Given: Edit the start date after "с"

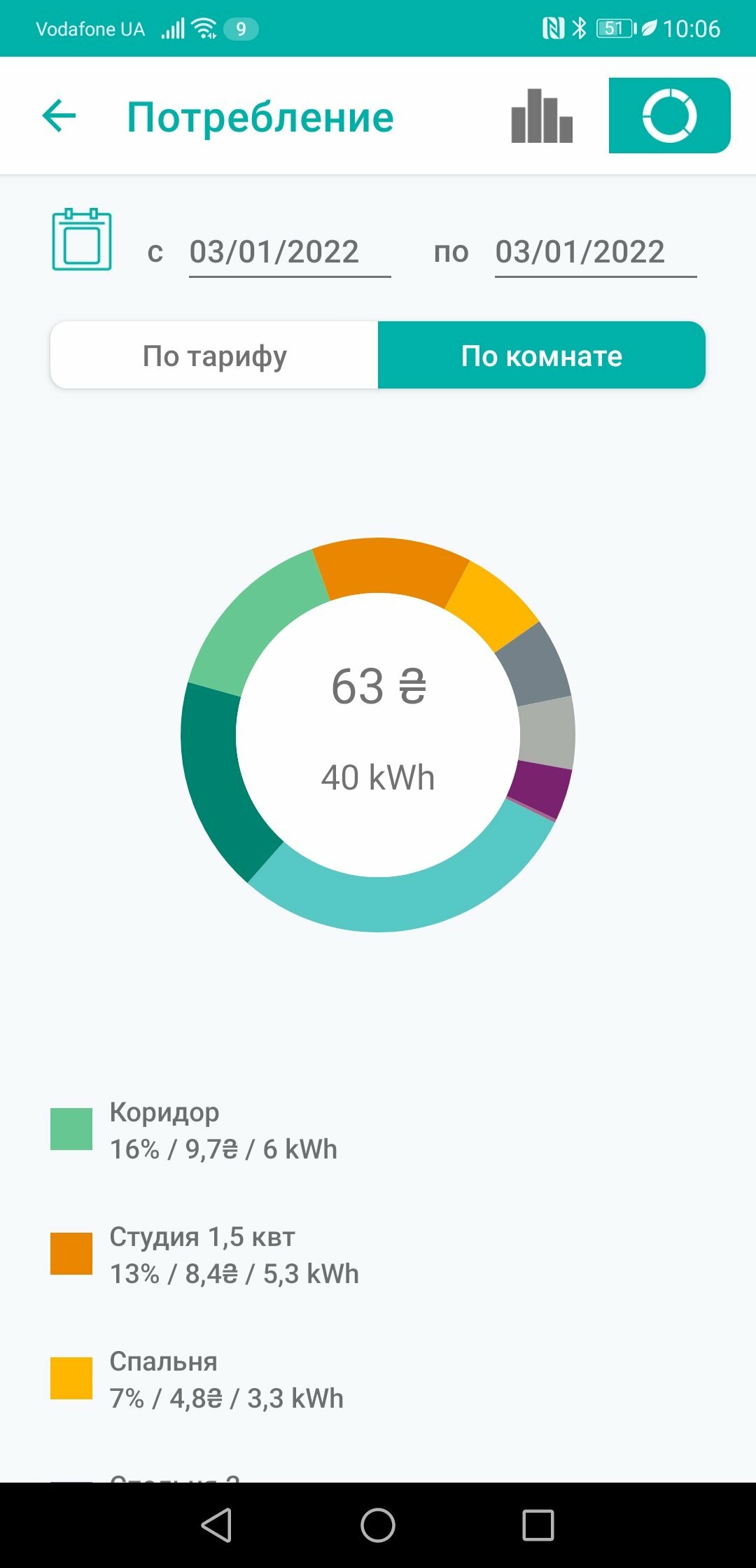Looking at the screenshot, I should tap(290, 252).
